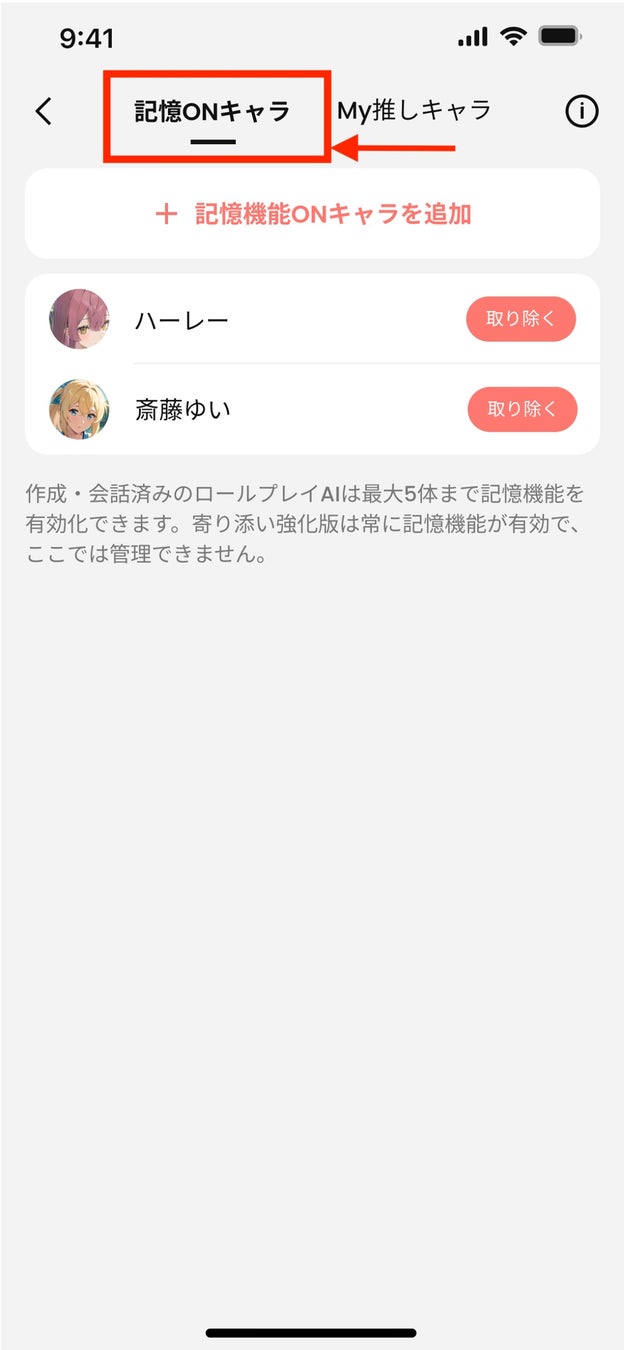624x1350 pixels.
Task: Select the 記憶ONキャラ tab
Action: coord(213,111)
